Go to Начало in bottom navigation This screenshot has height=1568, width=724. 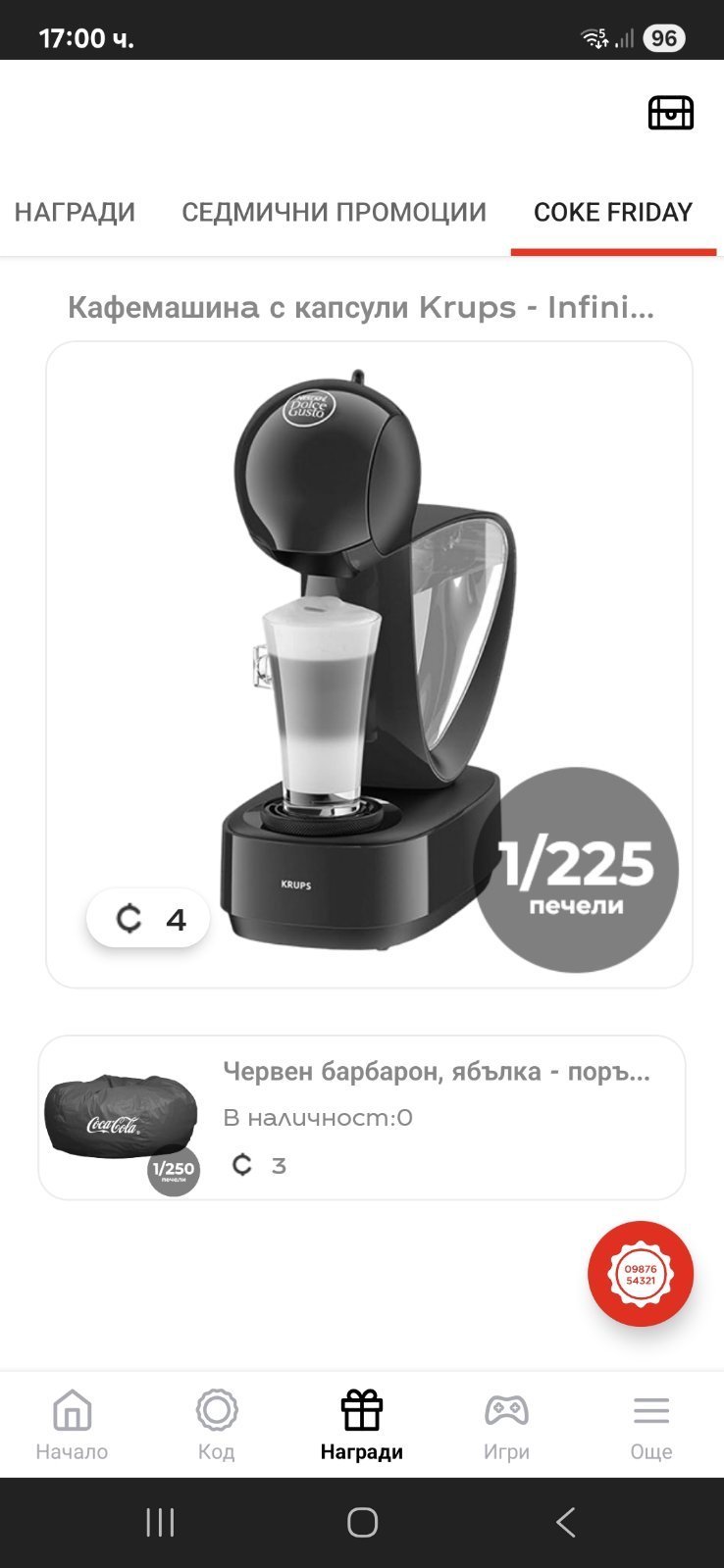pos(72,1425)
